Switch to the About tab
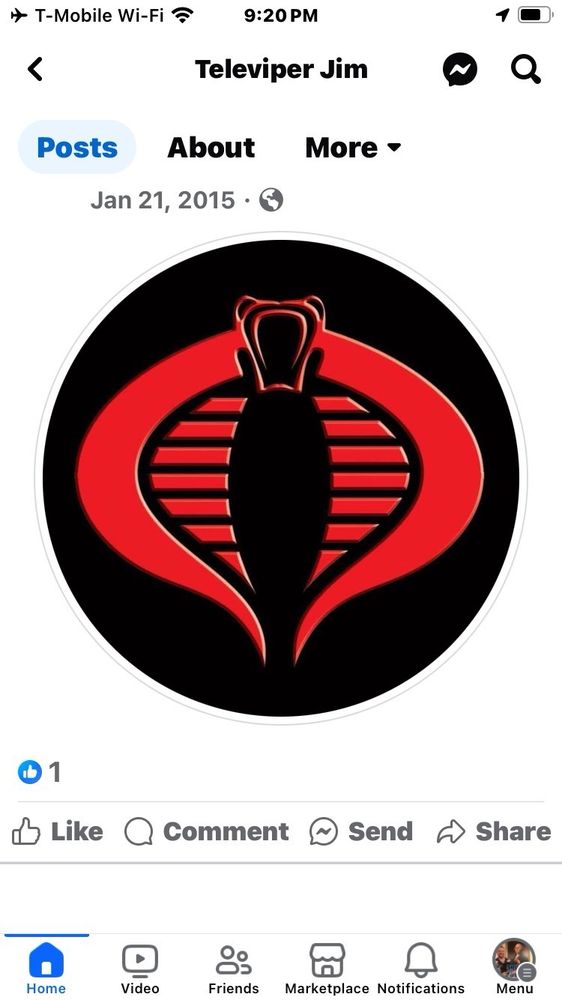Viewport: 562px width, 1000px height. pyautogui.click(x=211, y=147)
